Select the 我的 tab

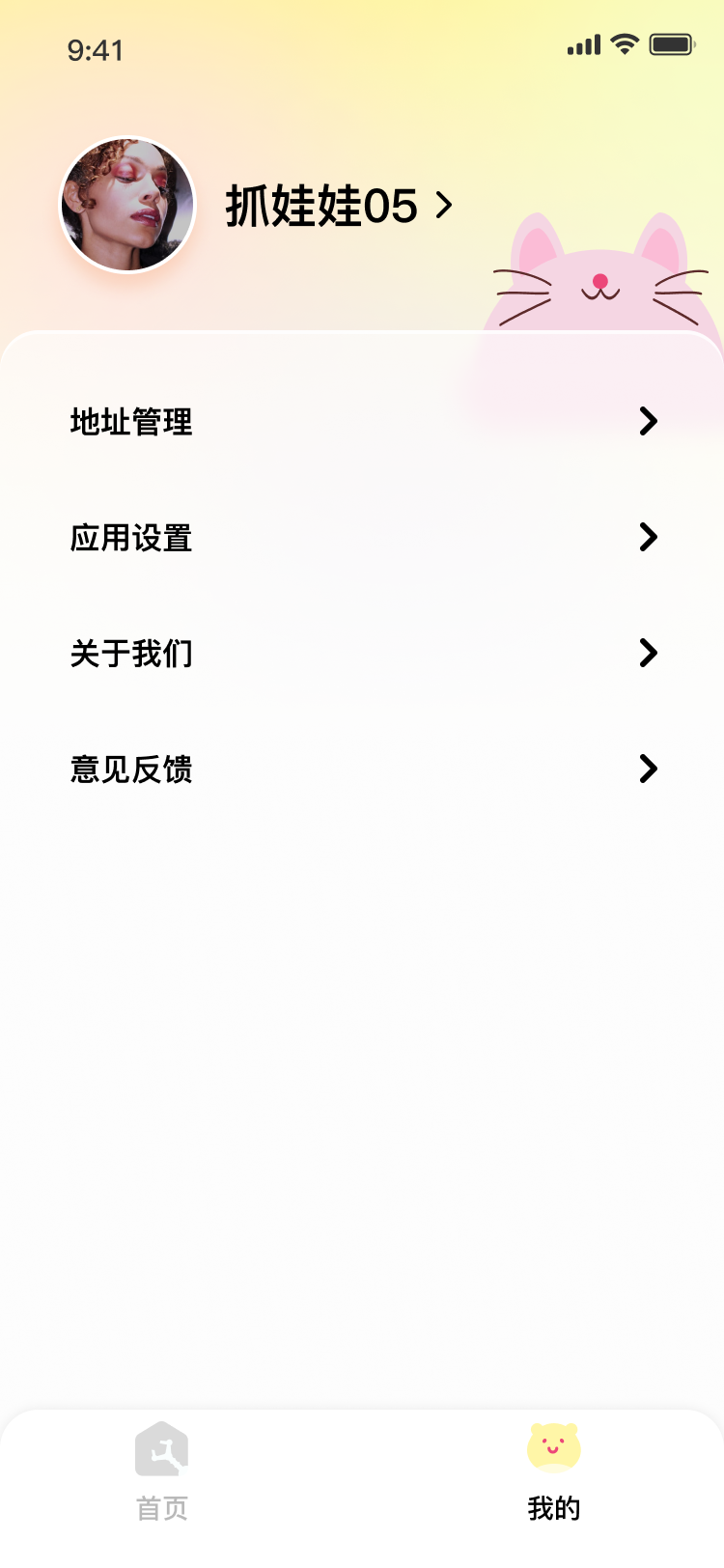click(x=553, y=1471)
